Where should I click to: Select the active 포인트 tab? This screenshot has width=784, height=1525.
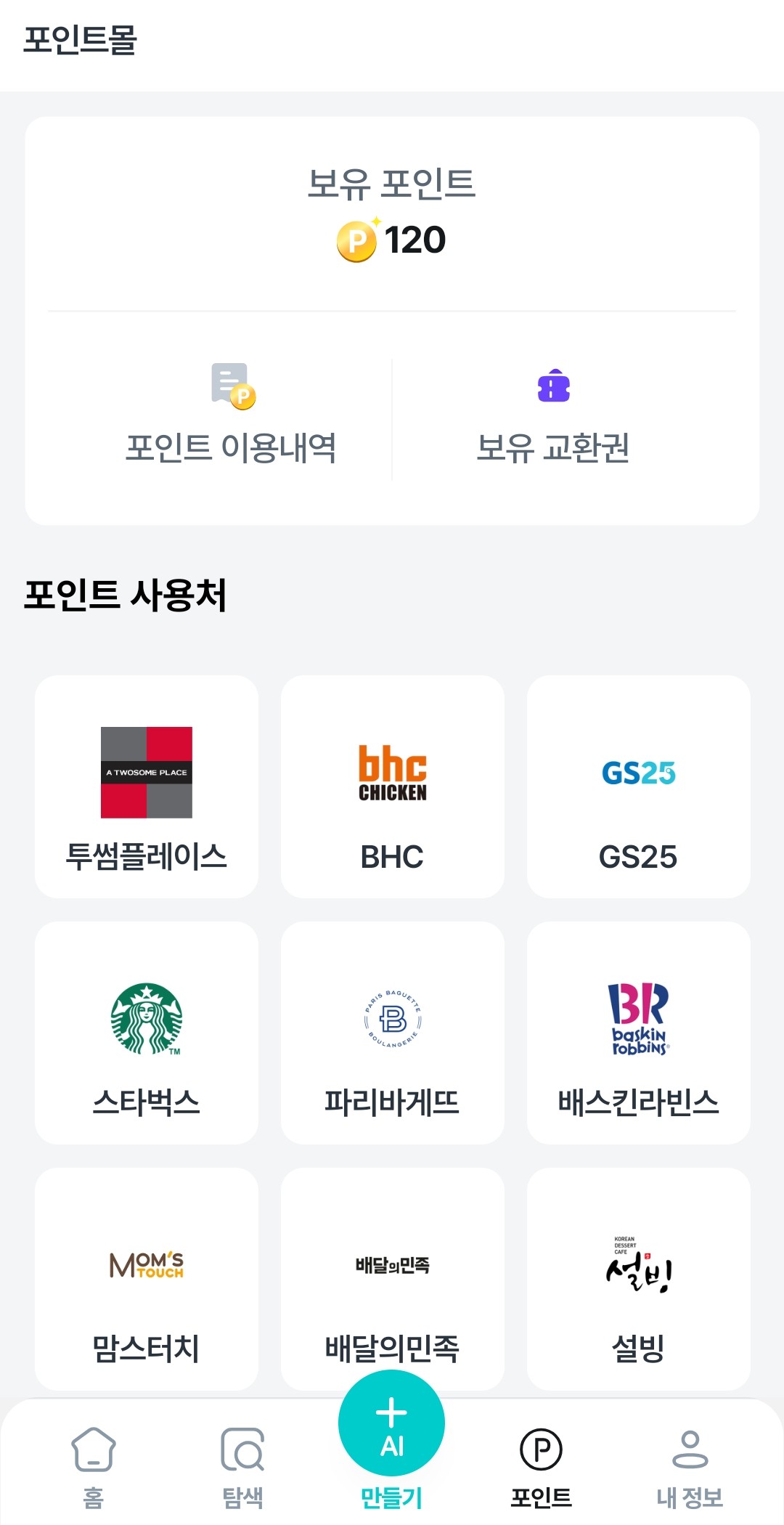pos(542,1467)
